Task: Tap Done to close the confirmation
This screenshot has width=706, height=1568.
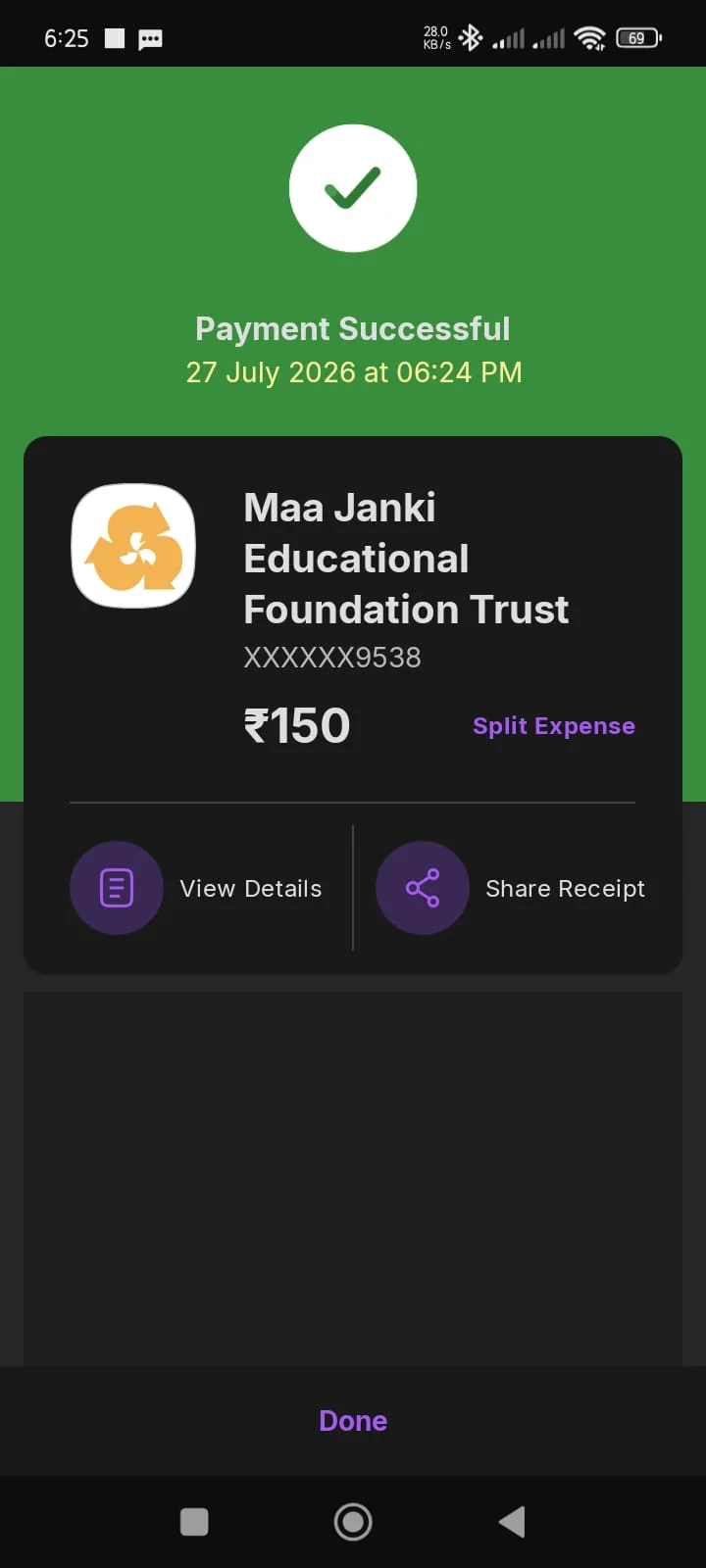Action: point(353,1421)
